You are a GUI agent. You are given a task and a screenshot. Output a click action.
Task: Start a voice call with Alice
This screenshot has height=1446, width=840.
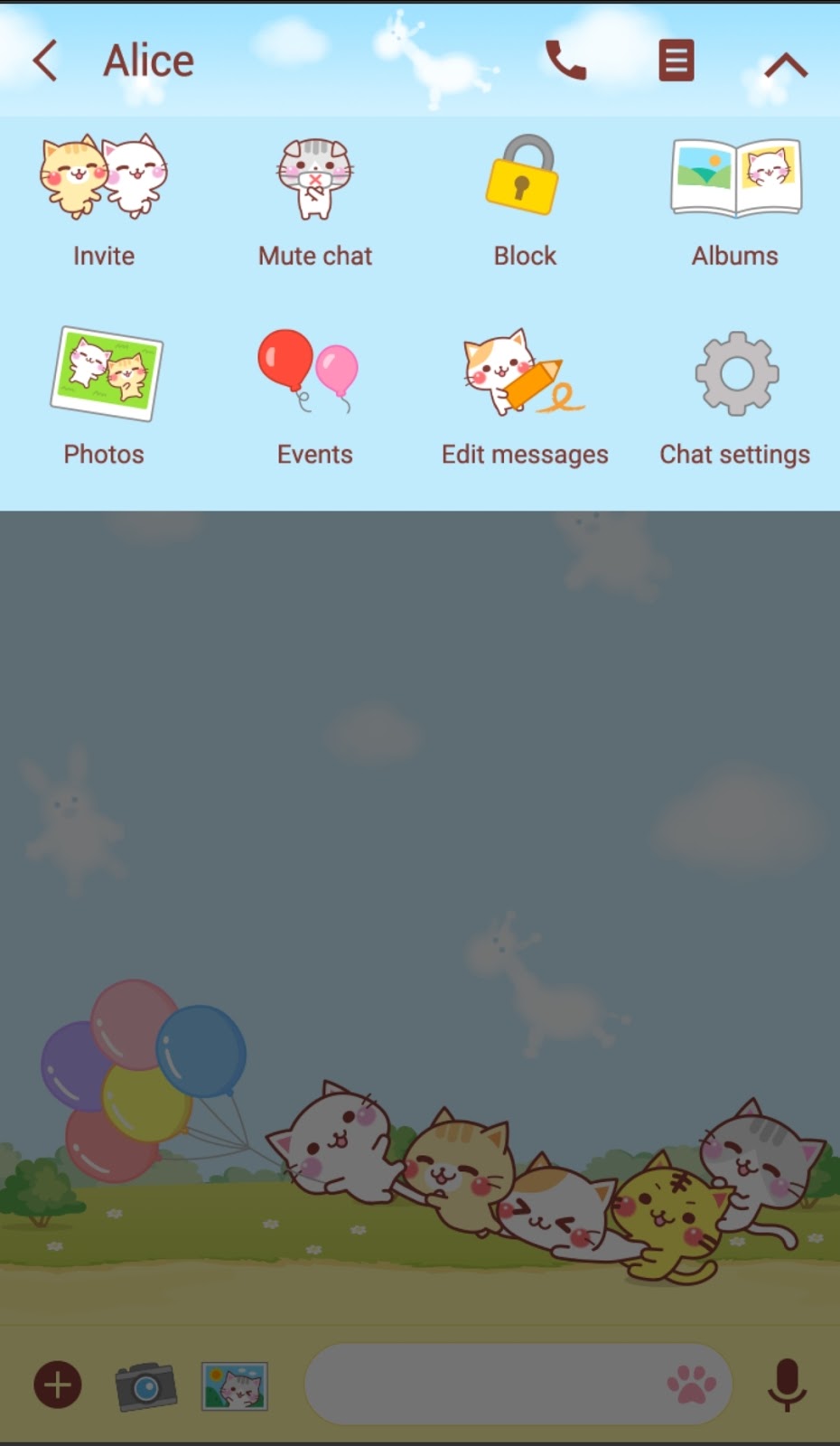pyautogui.click(x=566, y=61)
